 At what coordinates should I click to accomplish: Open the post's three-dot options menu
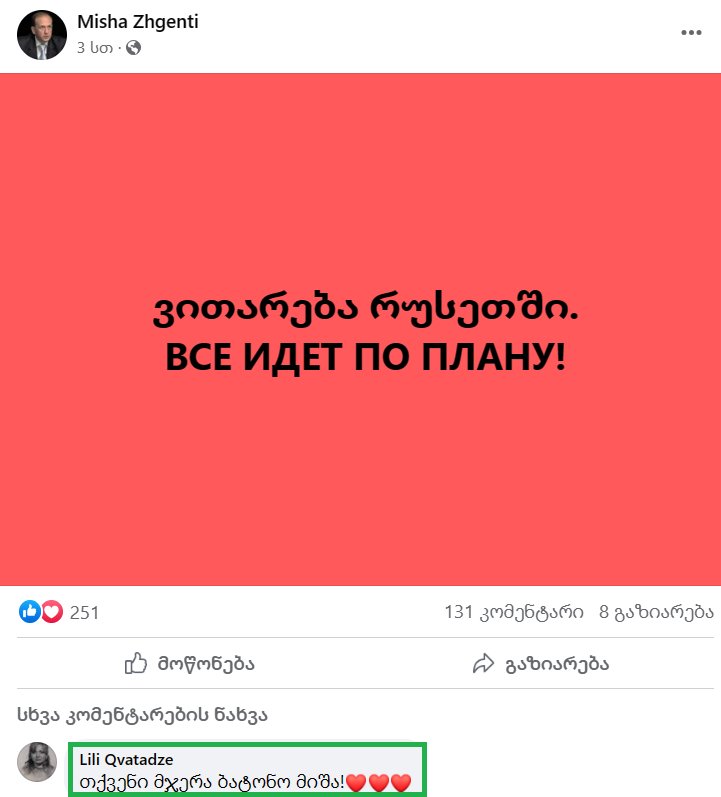point(691,33)
